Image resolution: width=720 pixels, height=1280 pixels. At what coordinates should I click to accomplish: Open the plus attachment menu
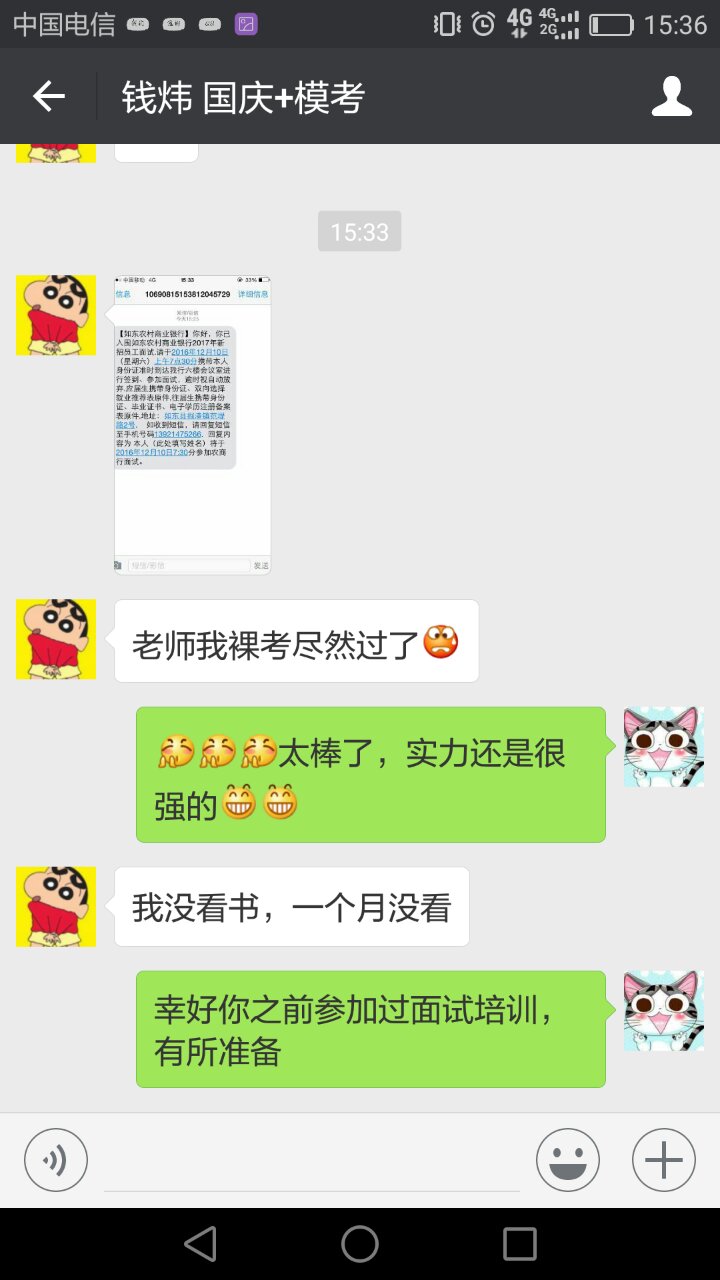coord(663,1160)
